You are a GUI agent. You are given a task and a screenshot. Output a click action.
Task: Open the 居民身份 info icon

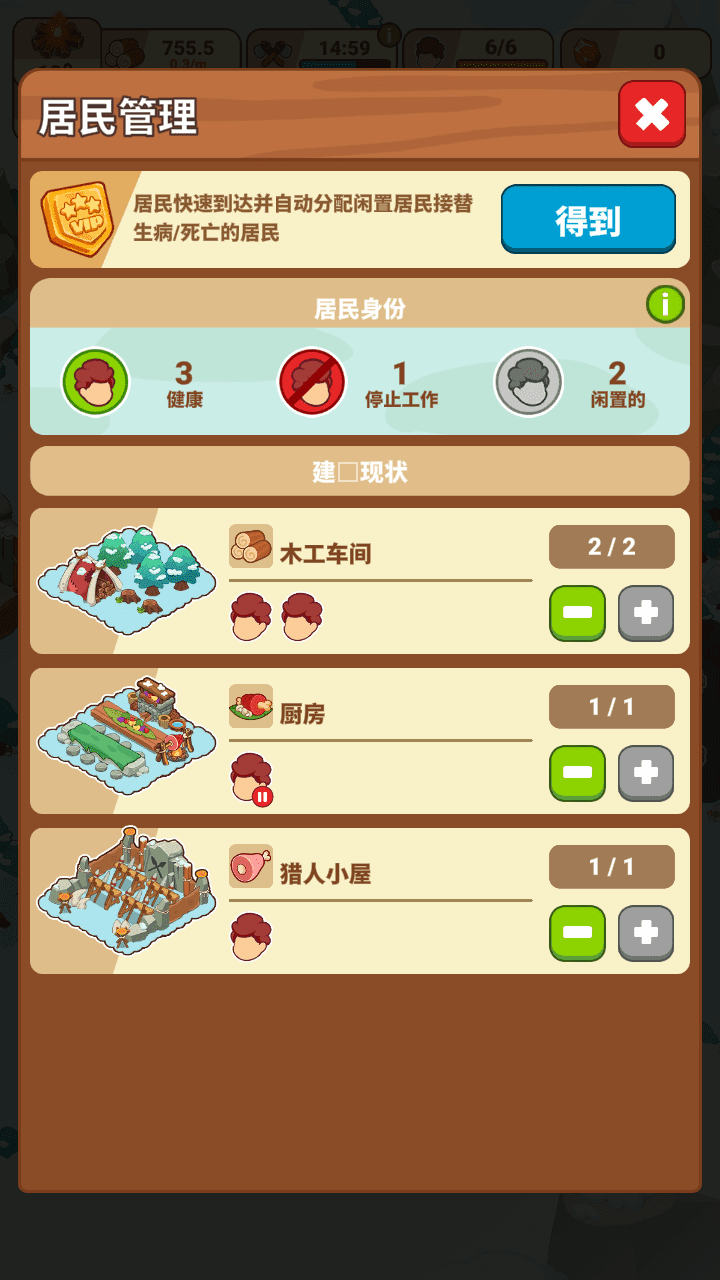pos(665,303)
